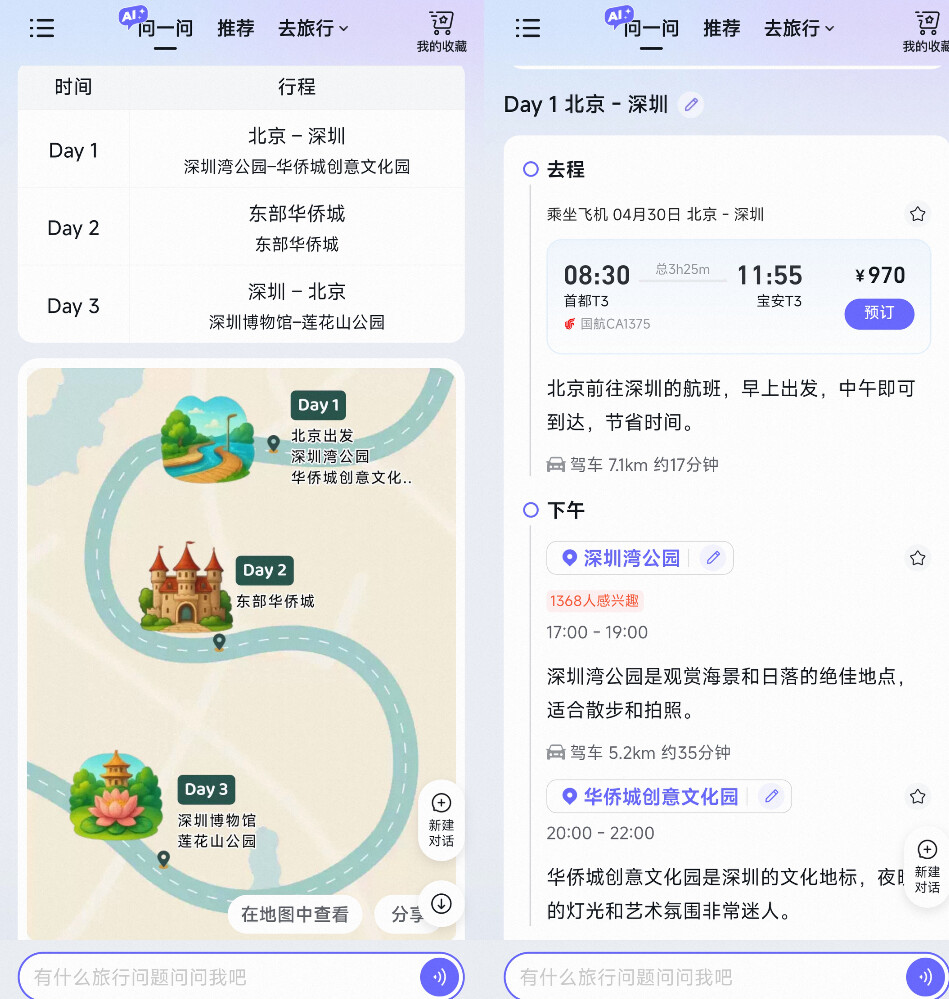Tap the 分享 share button

click(x=402, y=914)
